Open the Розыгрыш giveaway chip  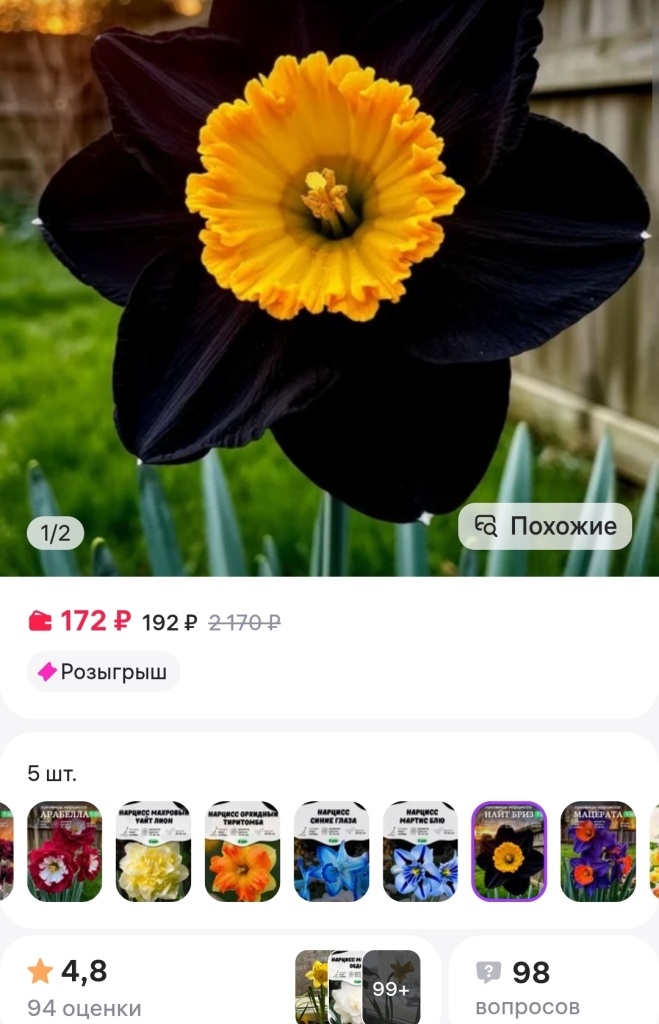click(x=103, y=672)
